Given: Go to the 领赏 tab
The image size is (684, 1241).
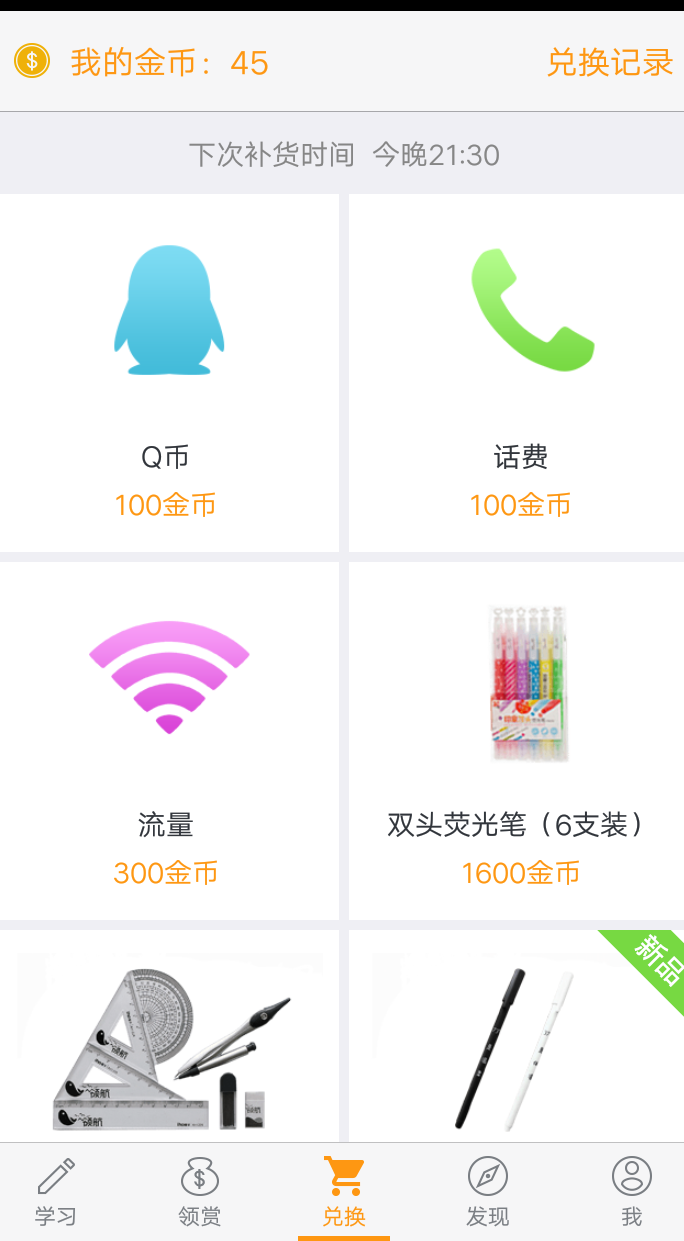Looking at the screenshot, I should 199,1192.
